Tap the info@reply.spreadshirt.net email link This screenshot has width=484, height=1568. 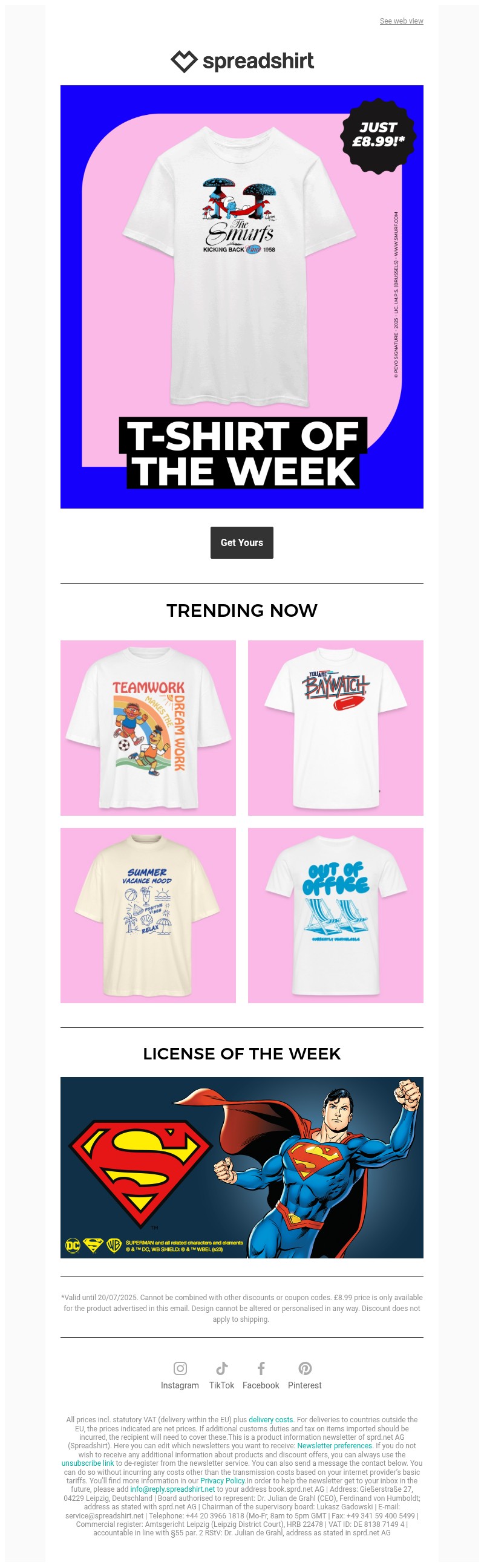click(x=172, y=1489)
